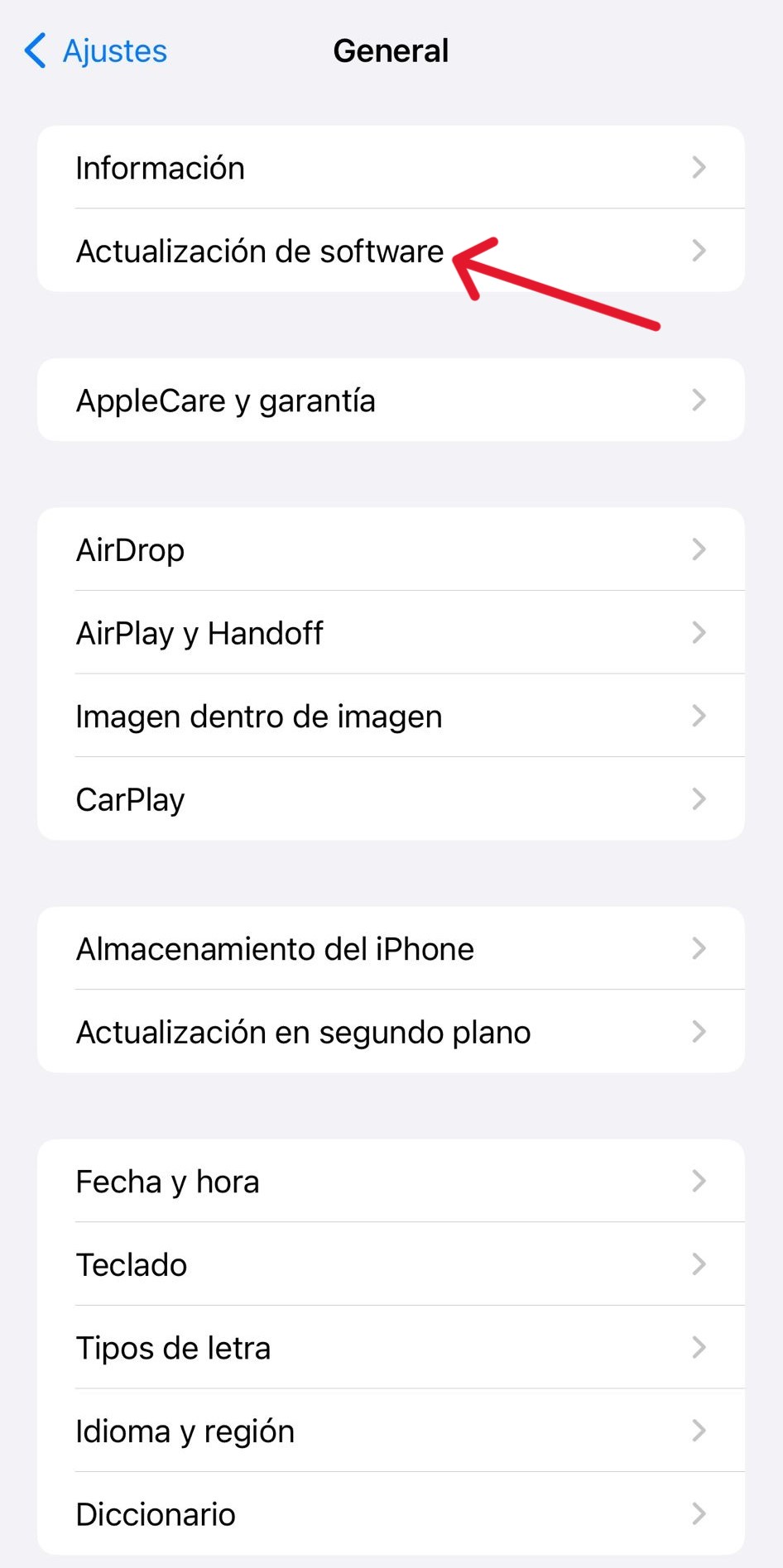Tap the chevron next to Información

click(x=699, y=168)
